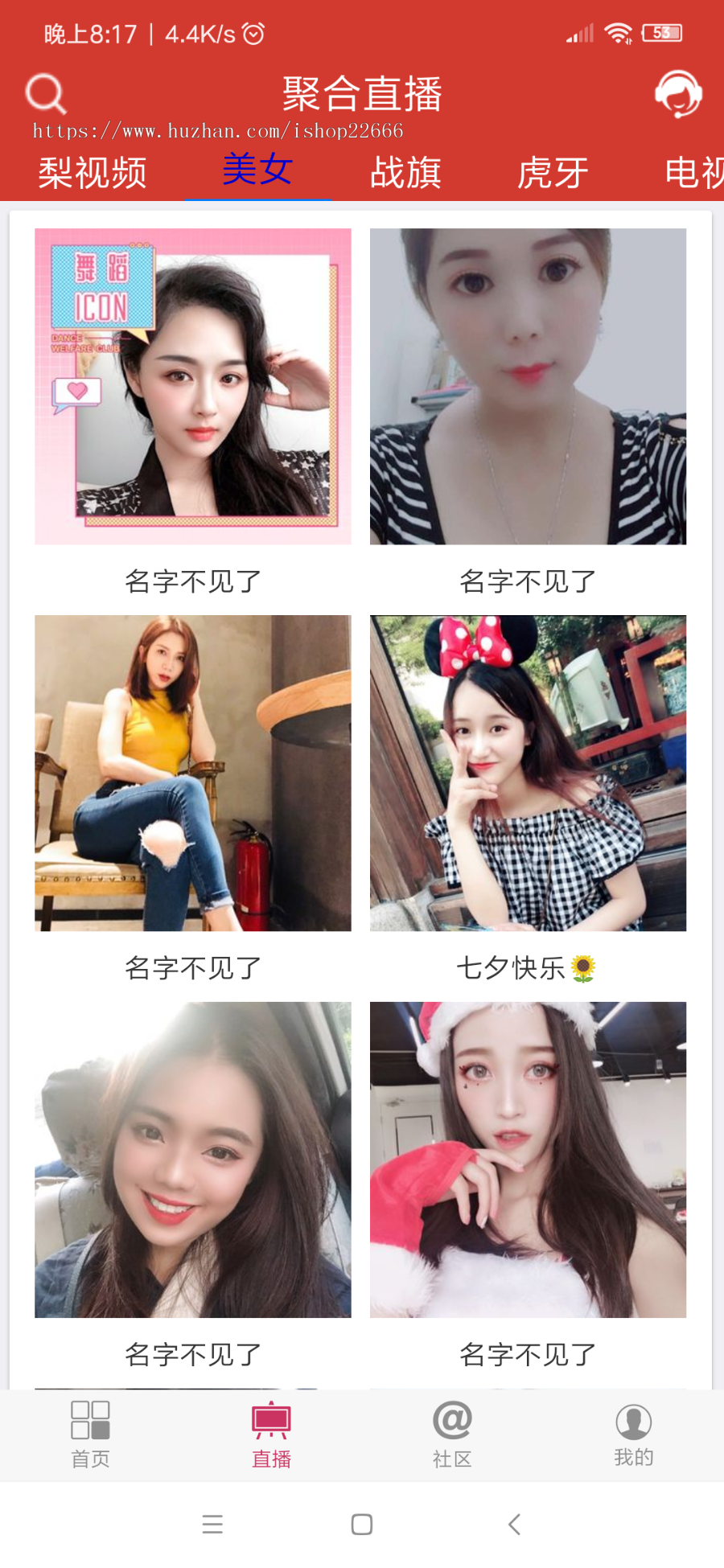
Task: Click the cellular signal icon
Action: pos(578,33)
